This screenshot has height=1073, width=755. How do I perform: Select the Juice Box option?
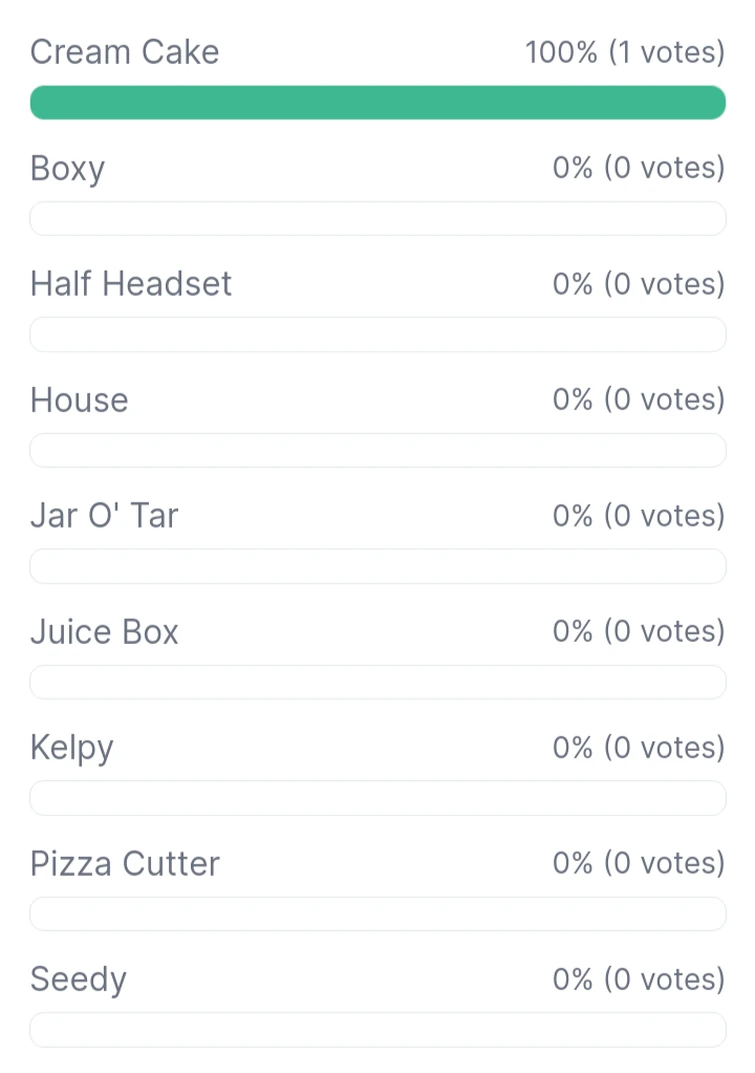[x=104, y=631]
